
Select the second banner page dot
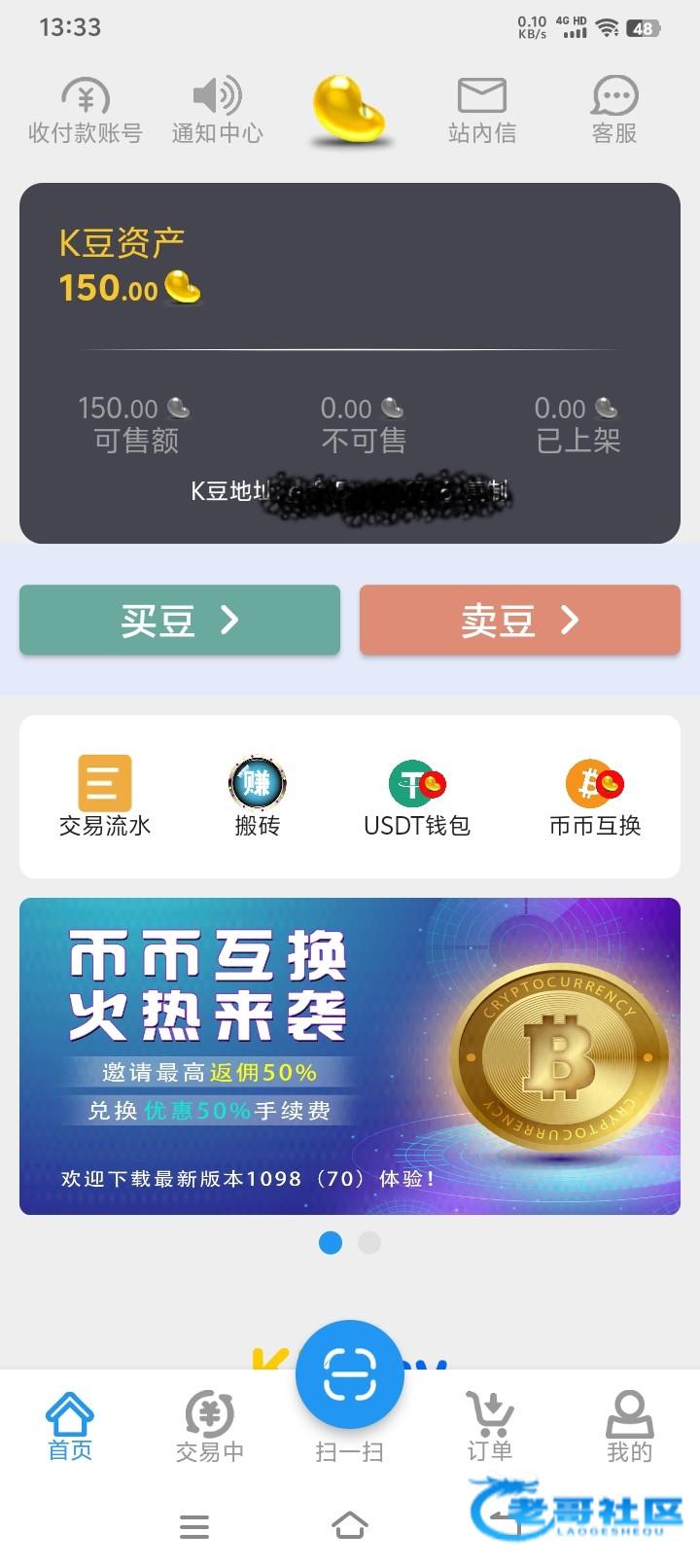[x=369, y=1243]
